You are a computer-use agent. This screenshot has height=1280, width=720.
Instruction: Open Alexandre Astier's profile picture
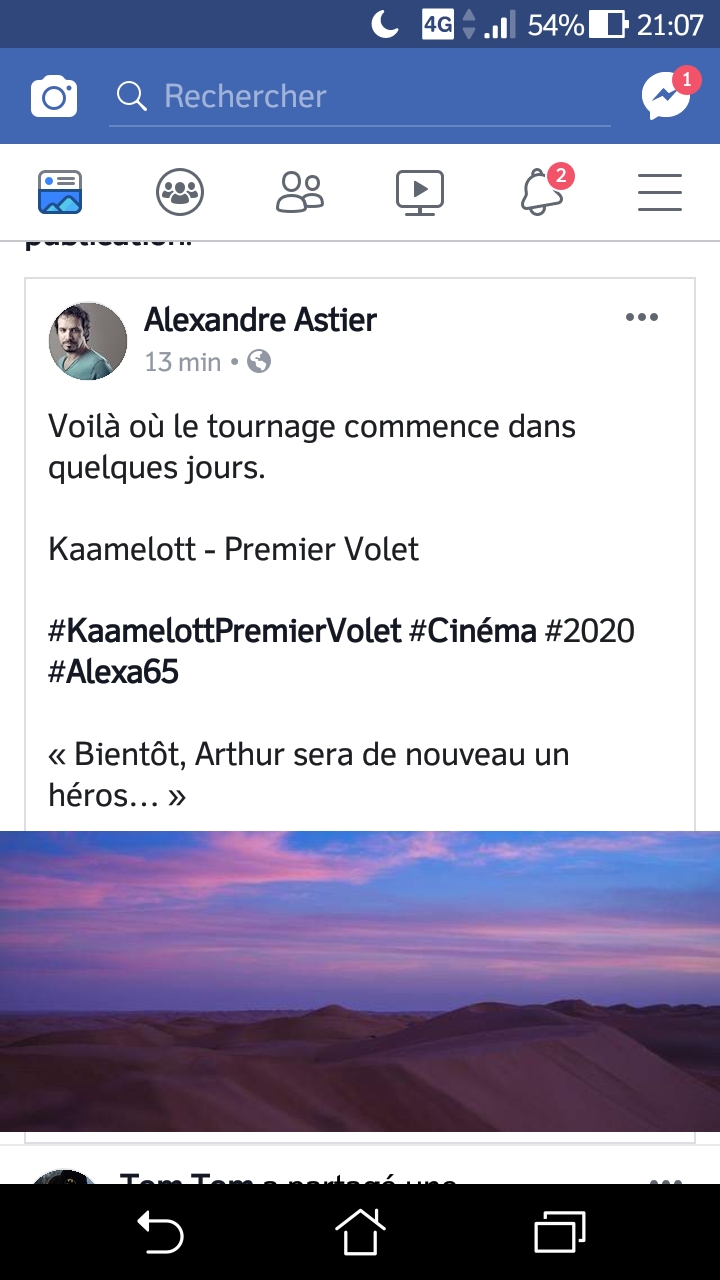(88, 341)
